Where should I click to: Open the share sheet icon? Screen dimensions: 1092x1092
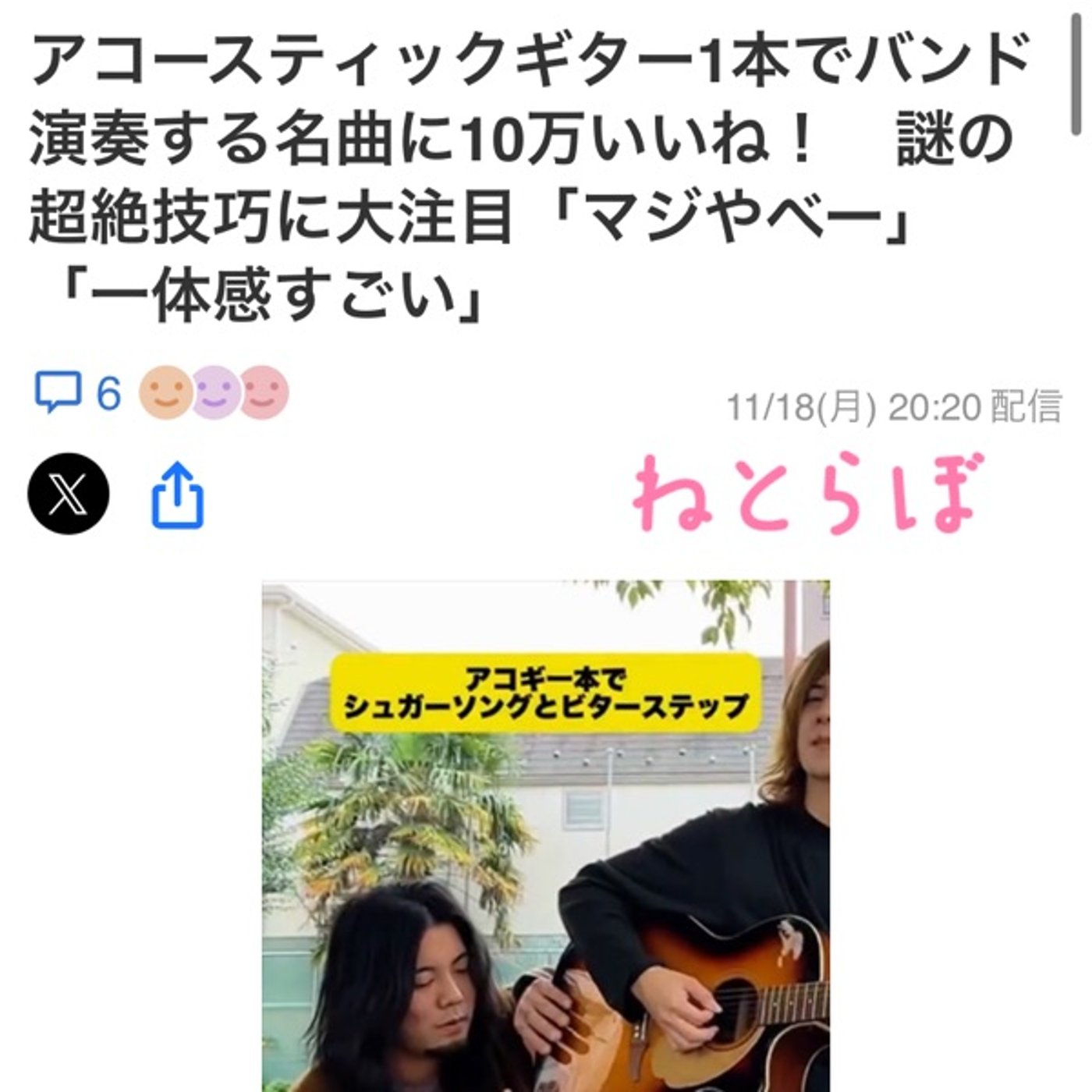coord(177,495)
